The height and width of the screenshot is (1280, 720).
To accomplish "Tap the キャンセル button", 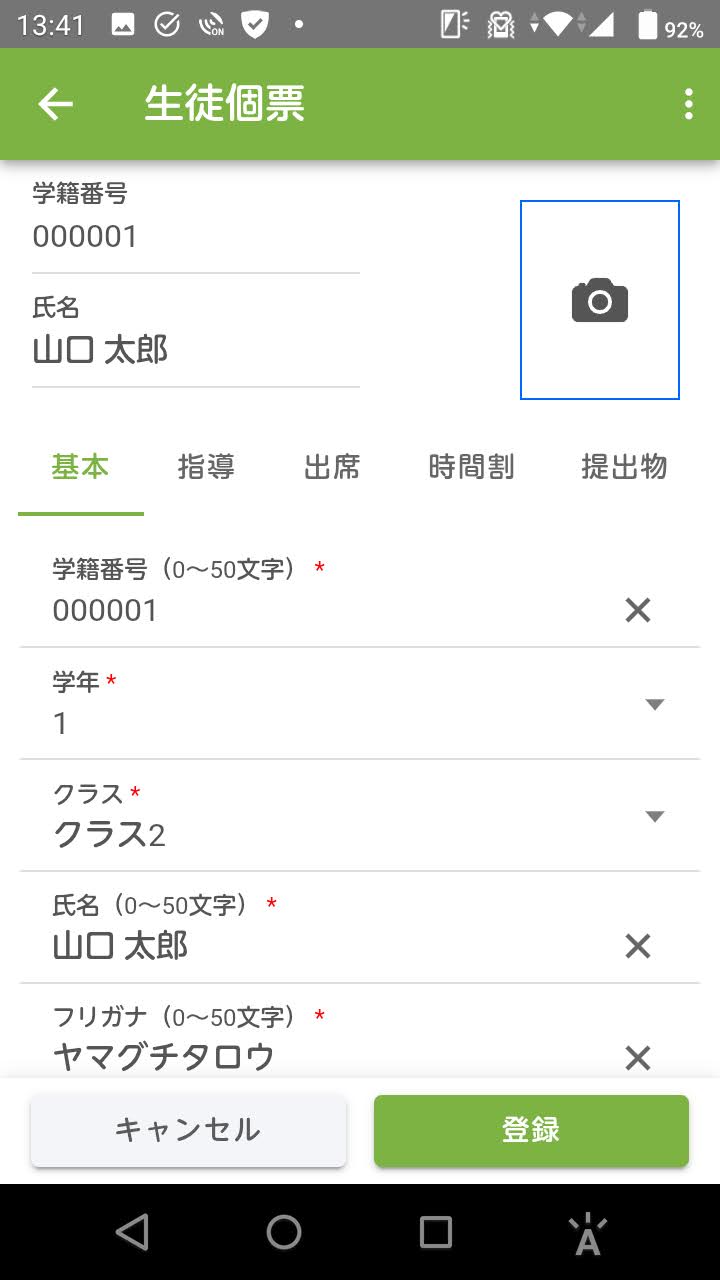I will click(188, 1130).
